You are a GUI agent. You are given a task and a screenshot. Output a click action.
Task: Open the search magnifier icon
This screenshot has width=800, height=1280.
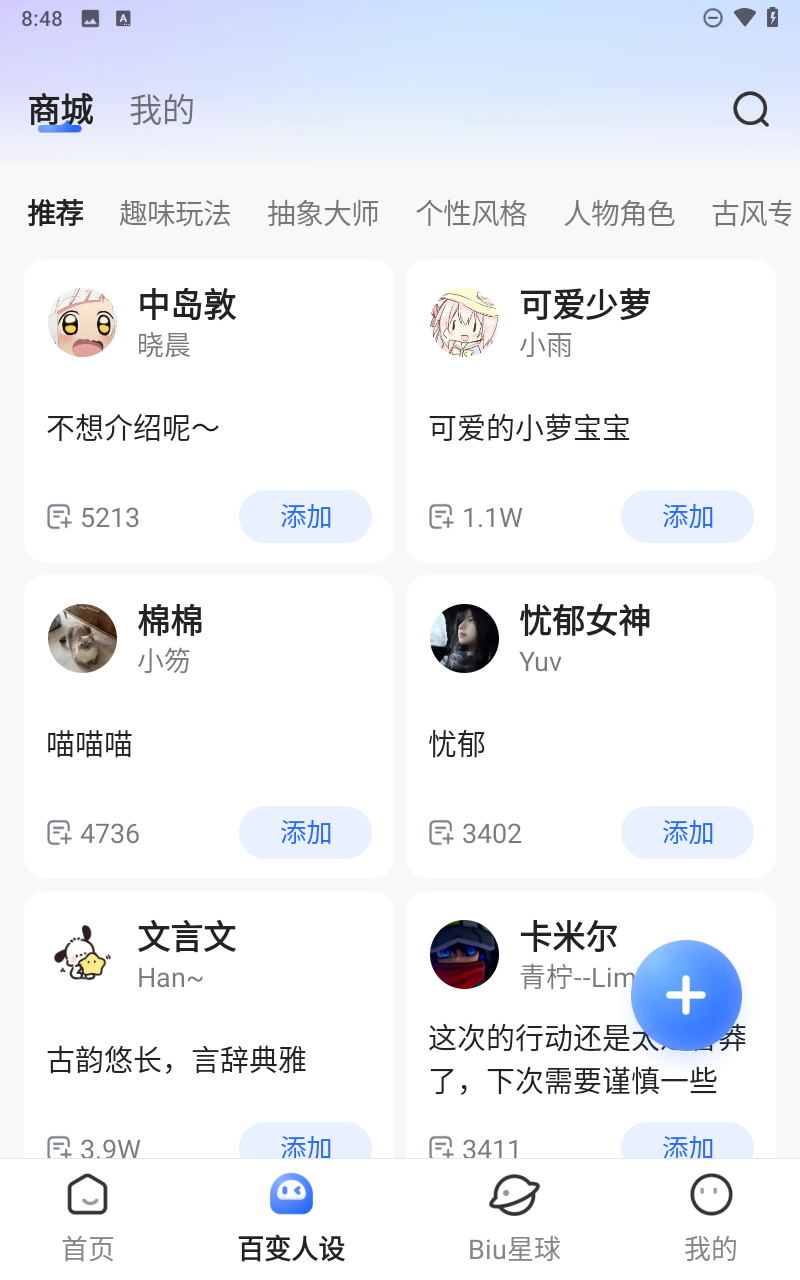coord(750,110)
